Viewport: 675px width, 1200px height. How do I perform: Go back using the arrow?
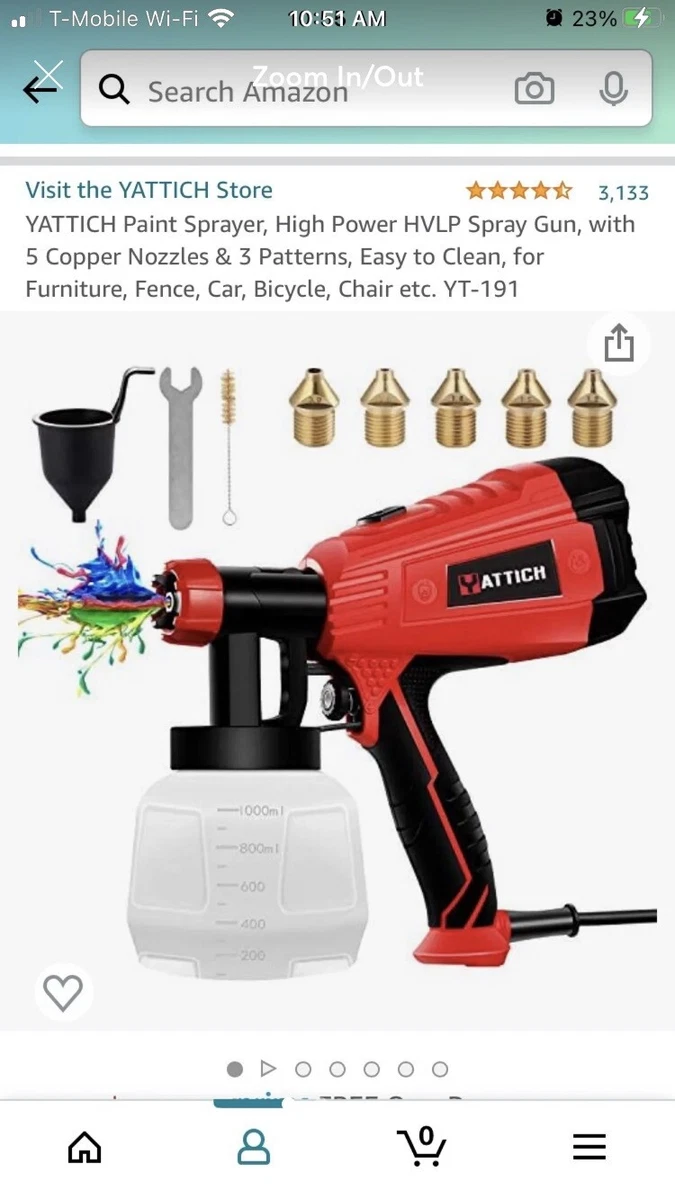click(x=40, y=90)
